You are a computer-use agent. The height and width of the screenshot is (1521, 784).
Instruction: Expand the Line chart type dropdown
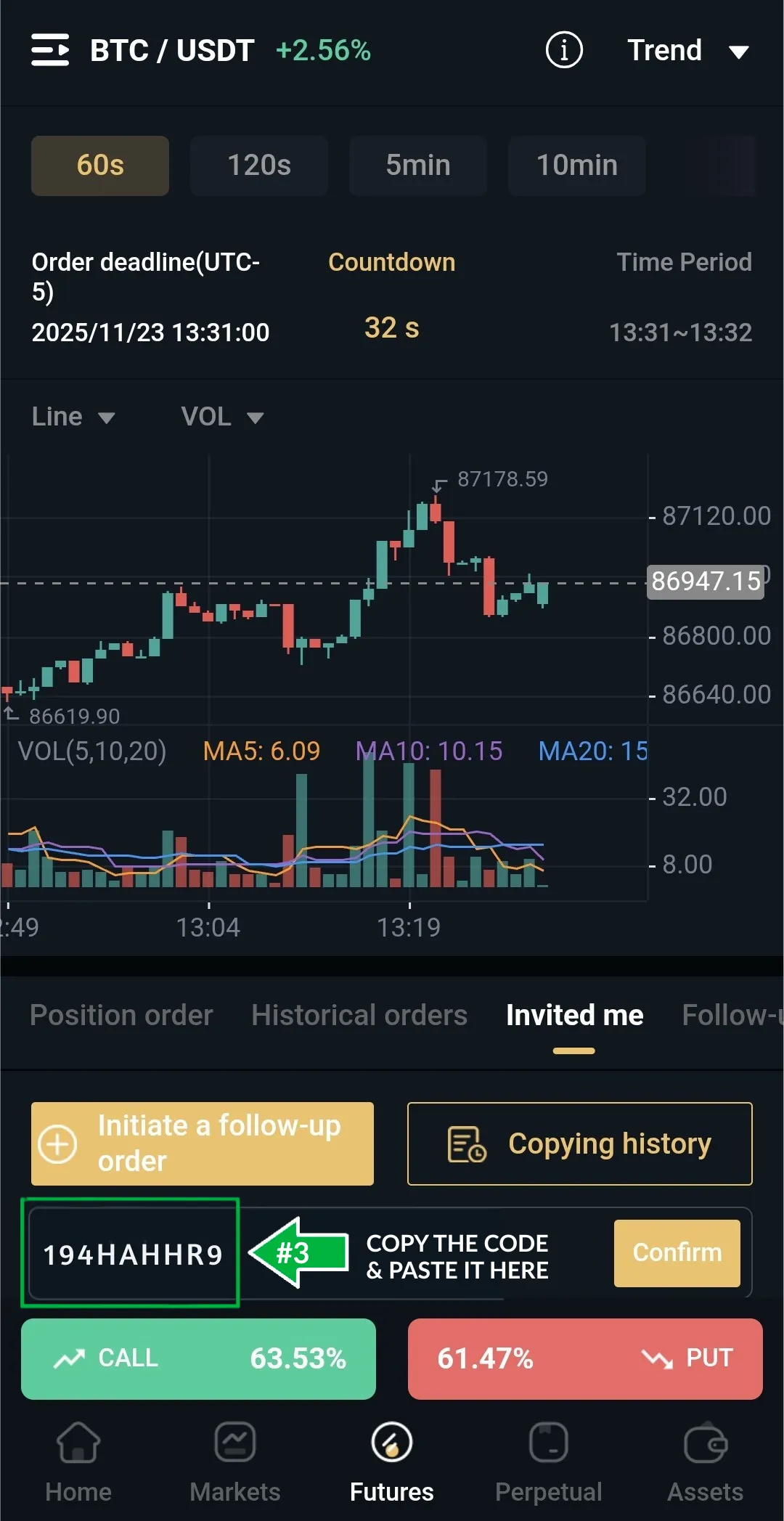tap(73, 417)
